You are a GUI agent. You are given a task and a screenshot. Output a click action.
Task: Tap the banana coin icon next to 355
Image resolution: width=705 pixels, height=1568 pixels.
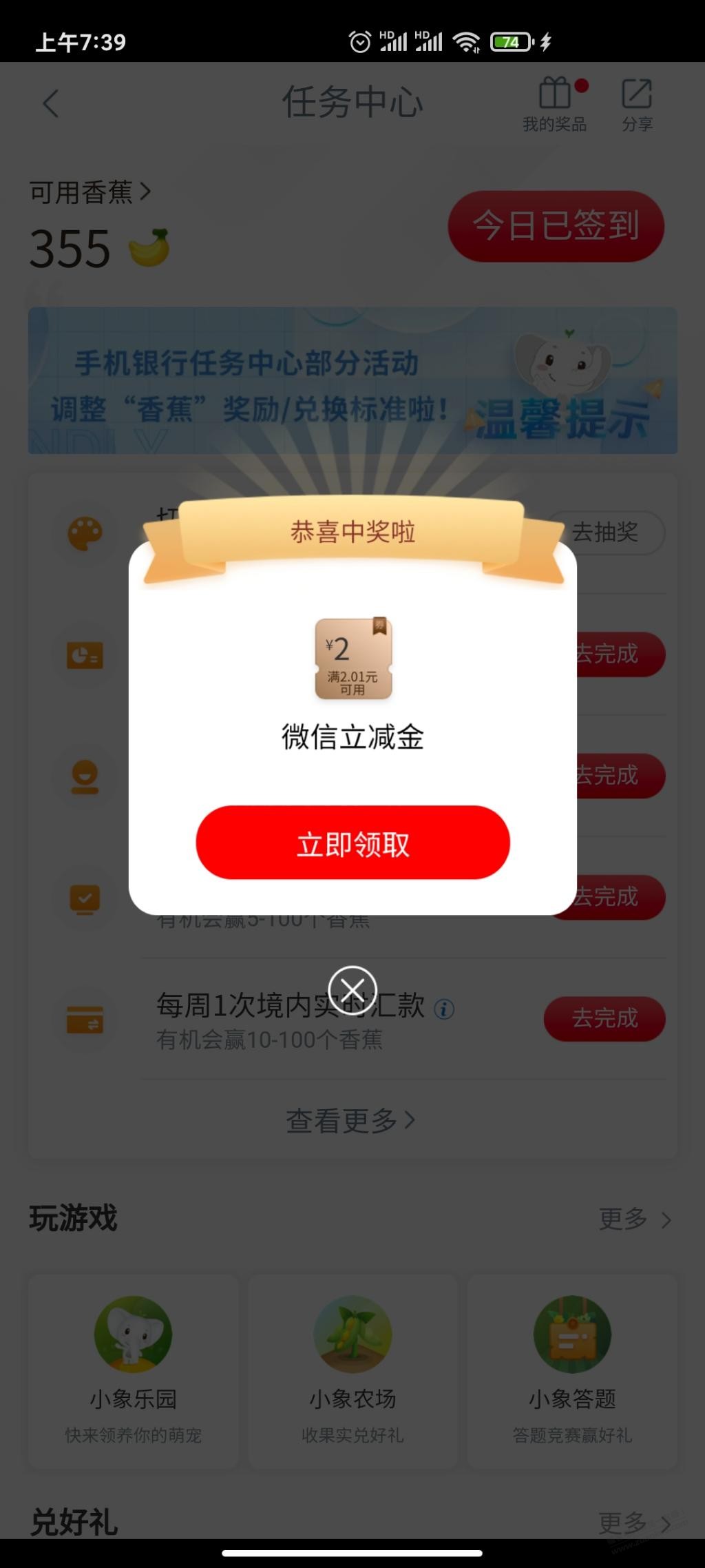click(151, 249)
